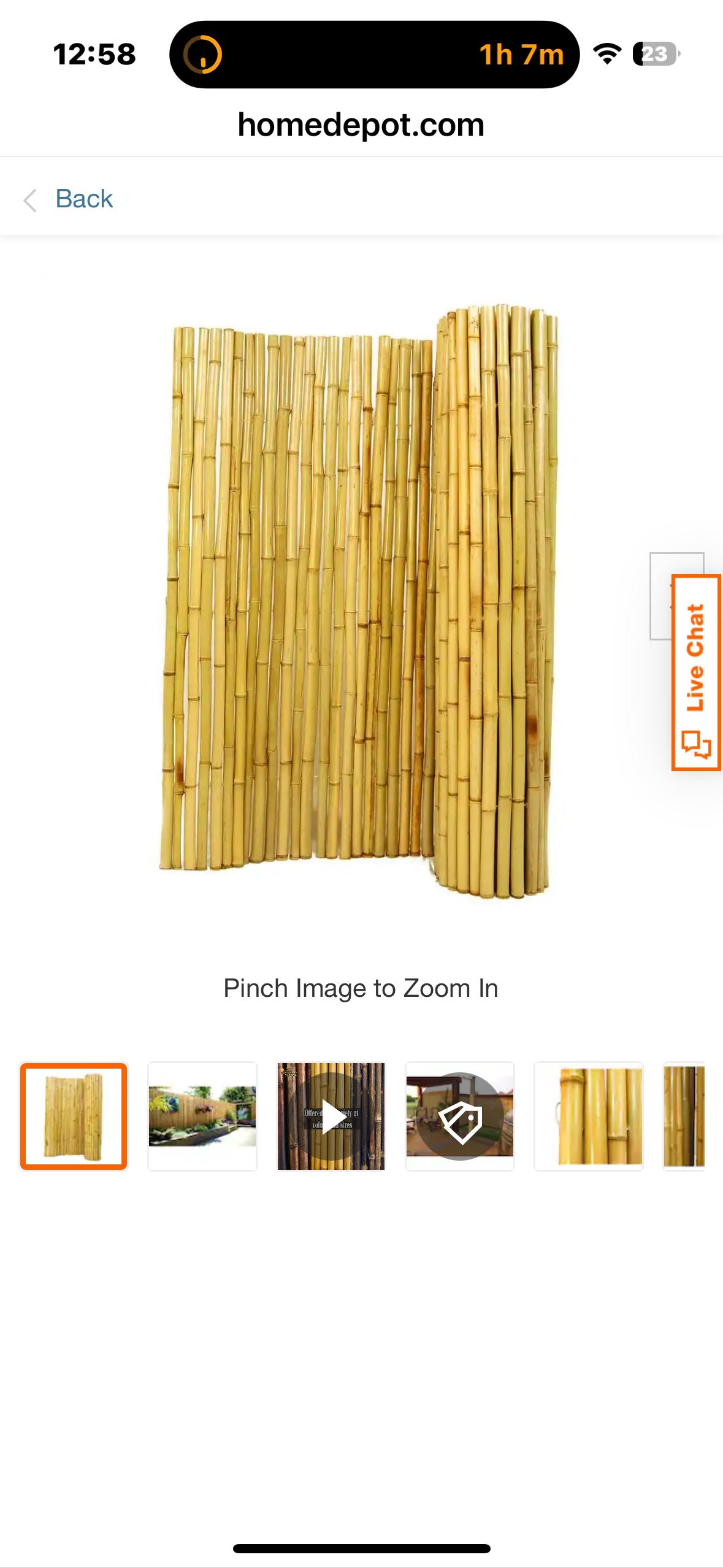Tap the main bamboo fence image
The height and width of the screenshot is (1568, 723).
click(362, 613)
